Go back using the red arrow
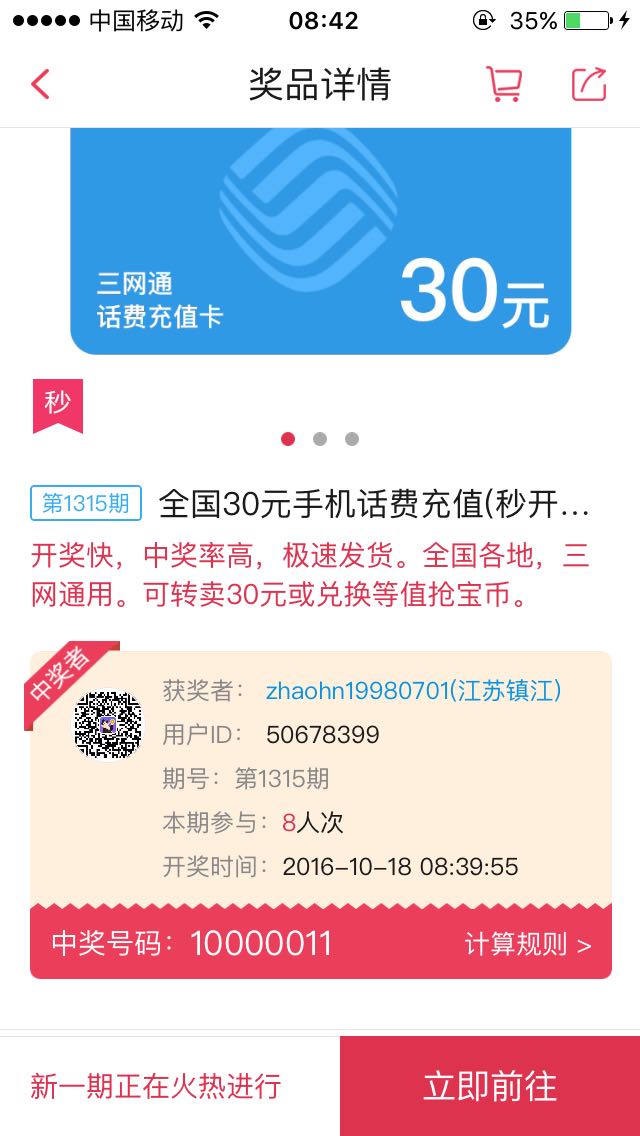The height and width of the screenshot is (1136, 640). (41, 84)
